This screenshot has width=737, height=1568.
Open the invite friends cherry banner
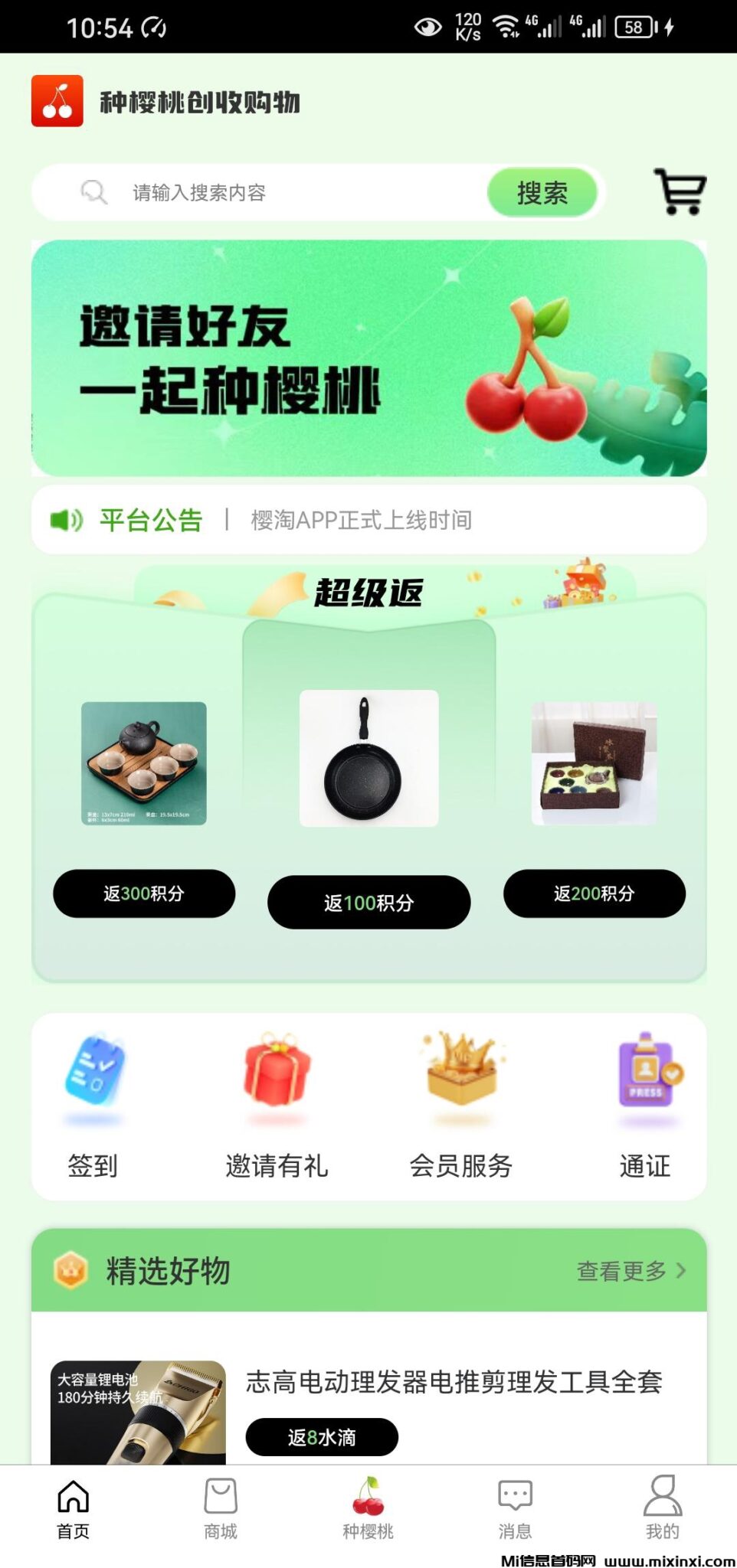(x=368, y=358)
